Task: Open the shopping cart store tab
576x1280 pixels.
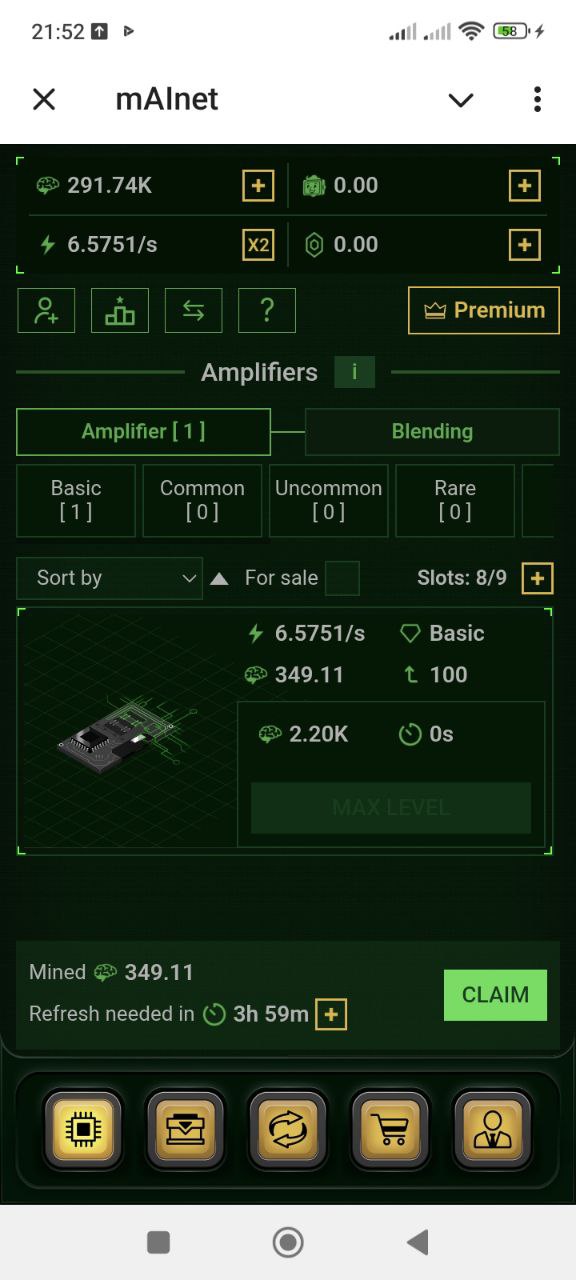Action: (391, 1130)
